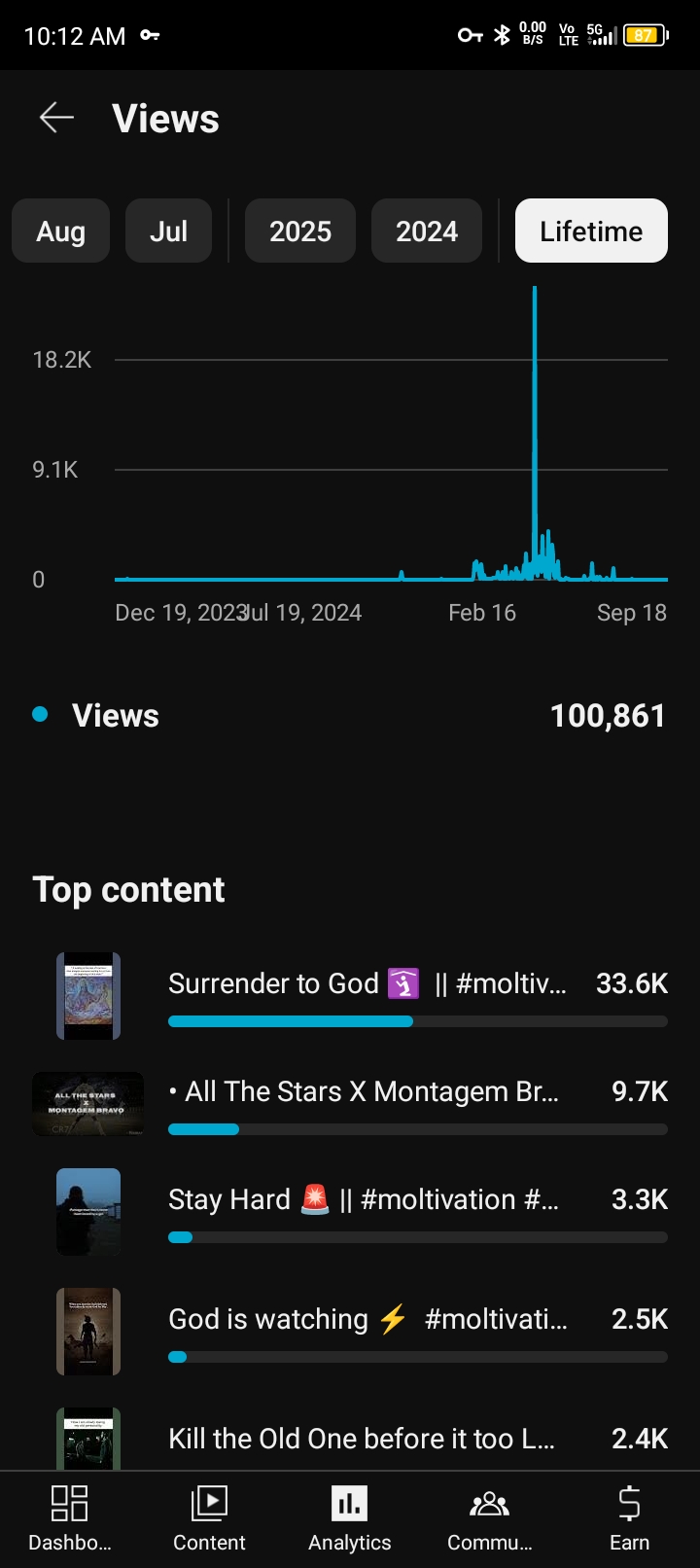Select the Jul filter chip
Viewport: 700px width, 1568px height.
tap(168, 231)
